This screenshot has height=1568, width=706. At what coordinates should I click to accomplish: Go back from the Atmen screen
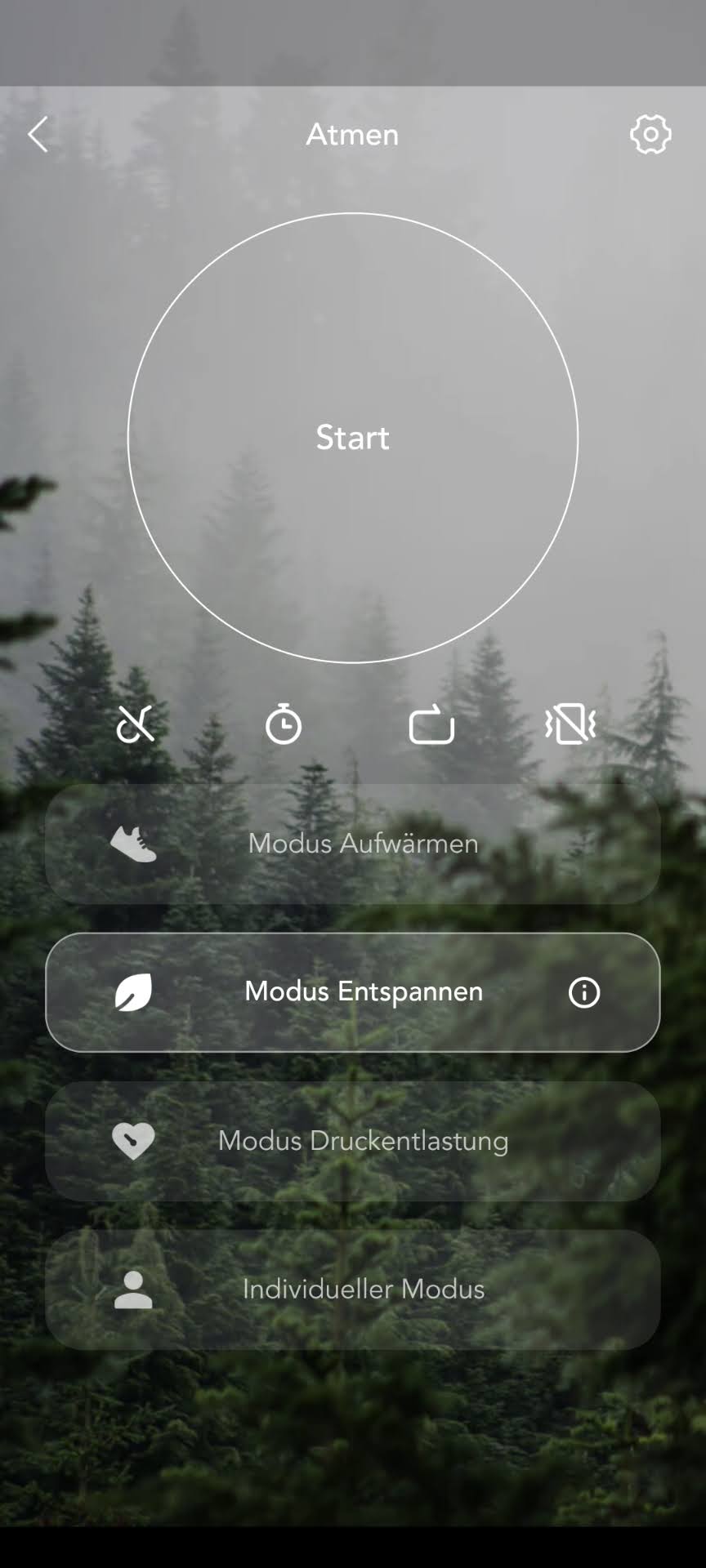tap(38, 135)
